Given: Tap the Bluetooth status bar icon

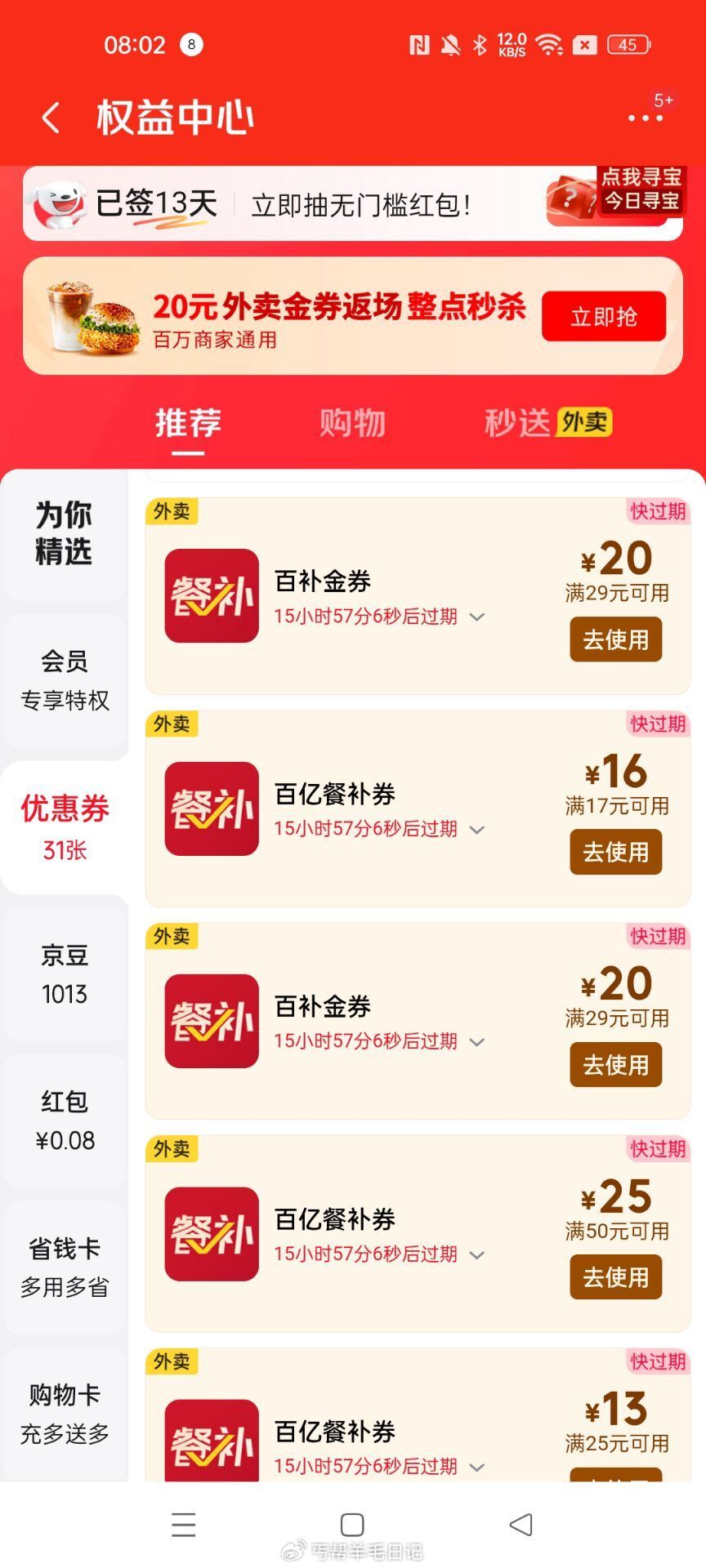Looking at the screenshot, I should [480, 45].
